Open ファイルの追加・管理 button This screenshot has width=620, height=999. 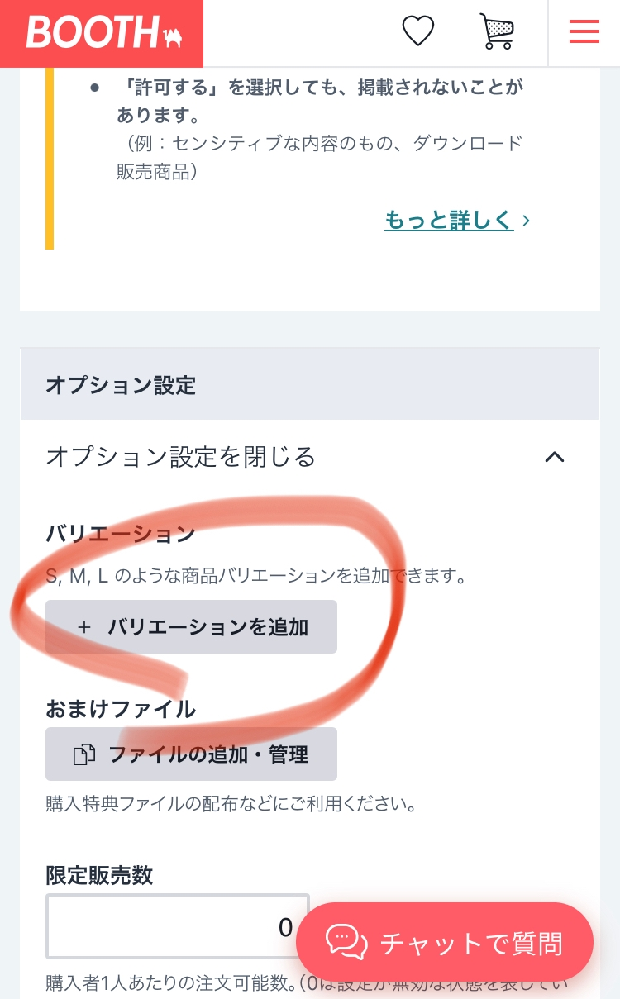click(191, 754)
